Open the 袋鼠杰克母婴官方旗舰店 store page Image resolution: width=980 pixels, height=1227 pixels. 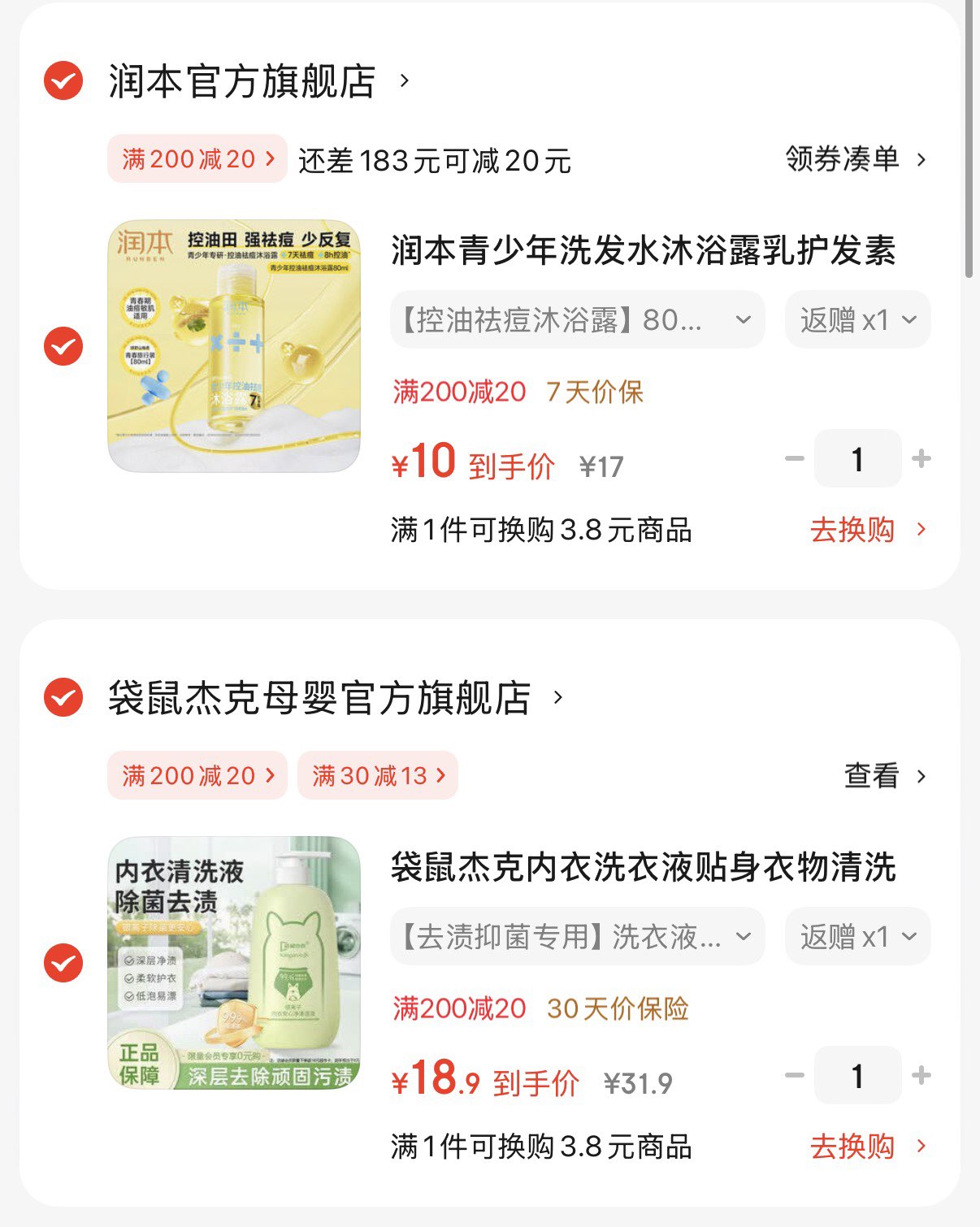point(320,698)
